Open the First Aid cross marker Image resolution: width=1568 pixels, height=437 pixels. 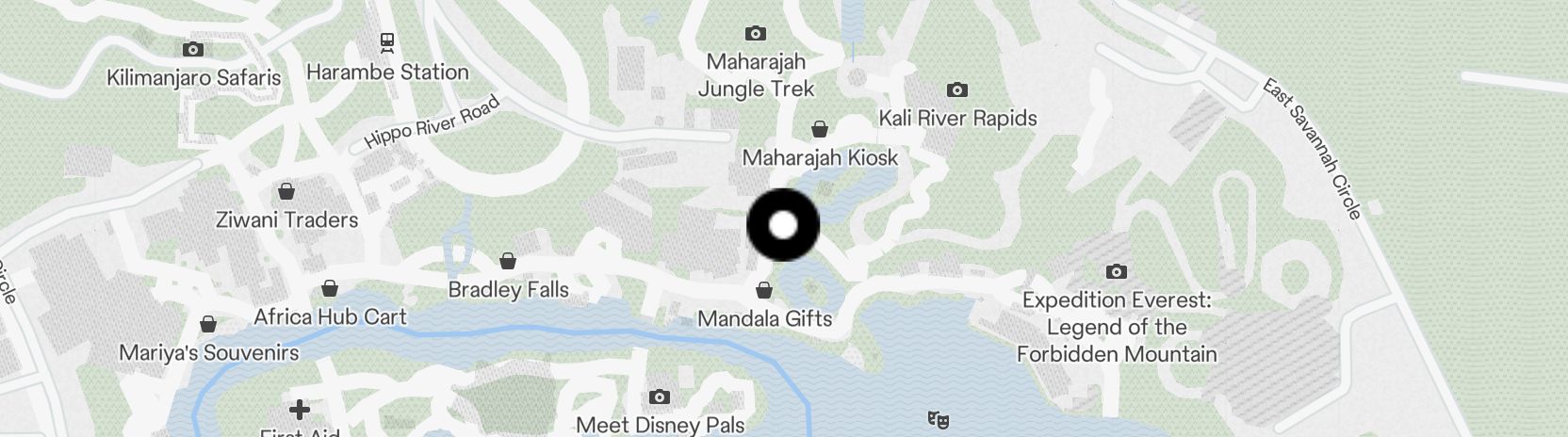tap(299, 410)
